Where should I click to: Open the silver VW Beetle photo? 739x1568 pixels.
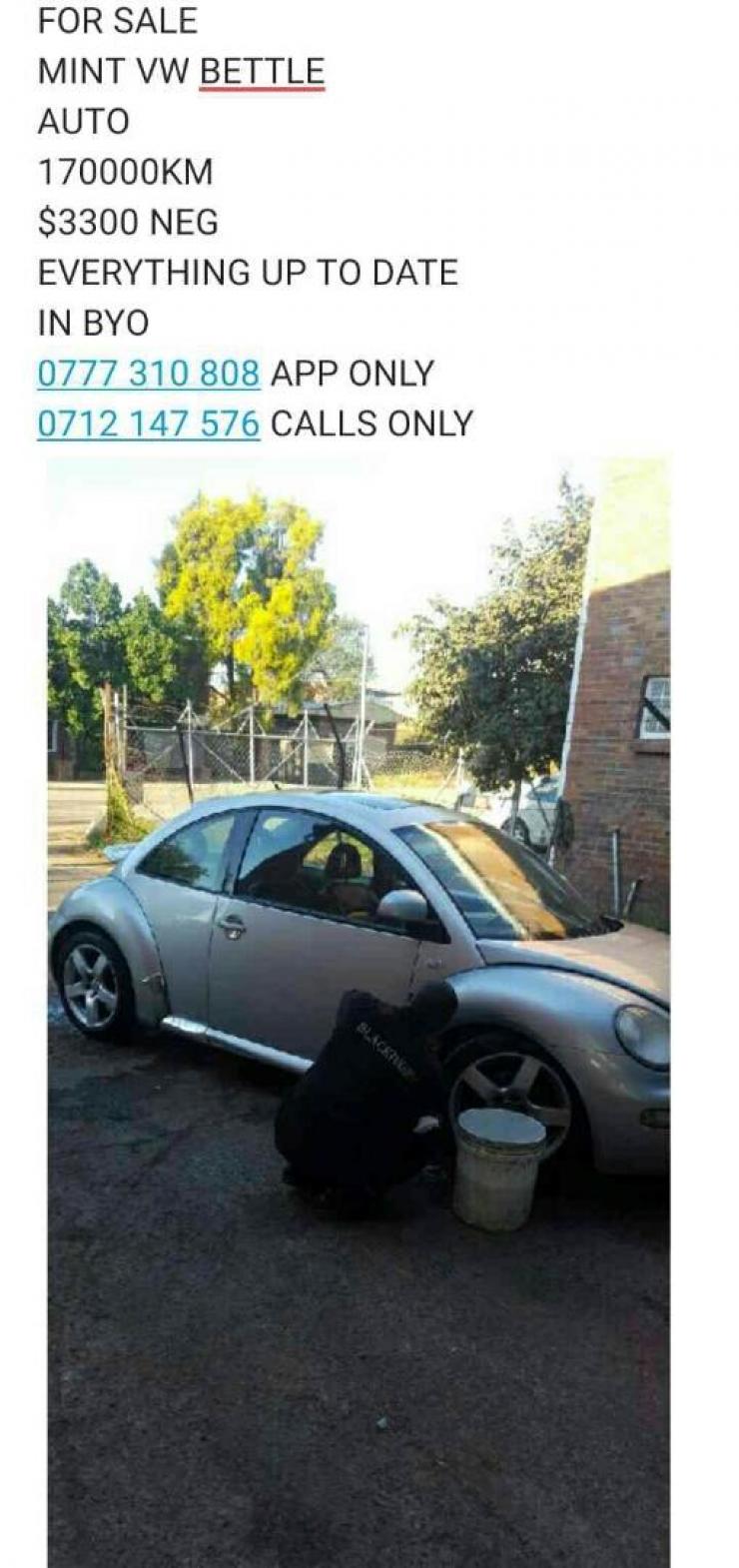[359, 1013]
